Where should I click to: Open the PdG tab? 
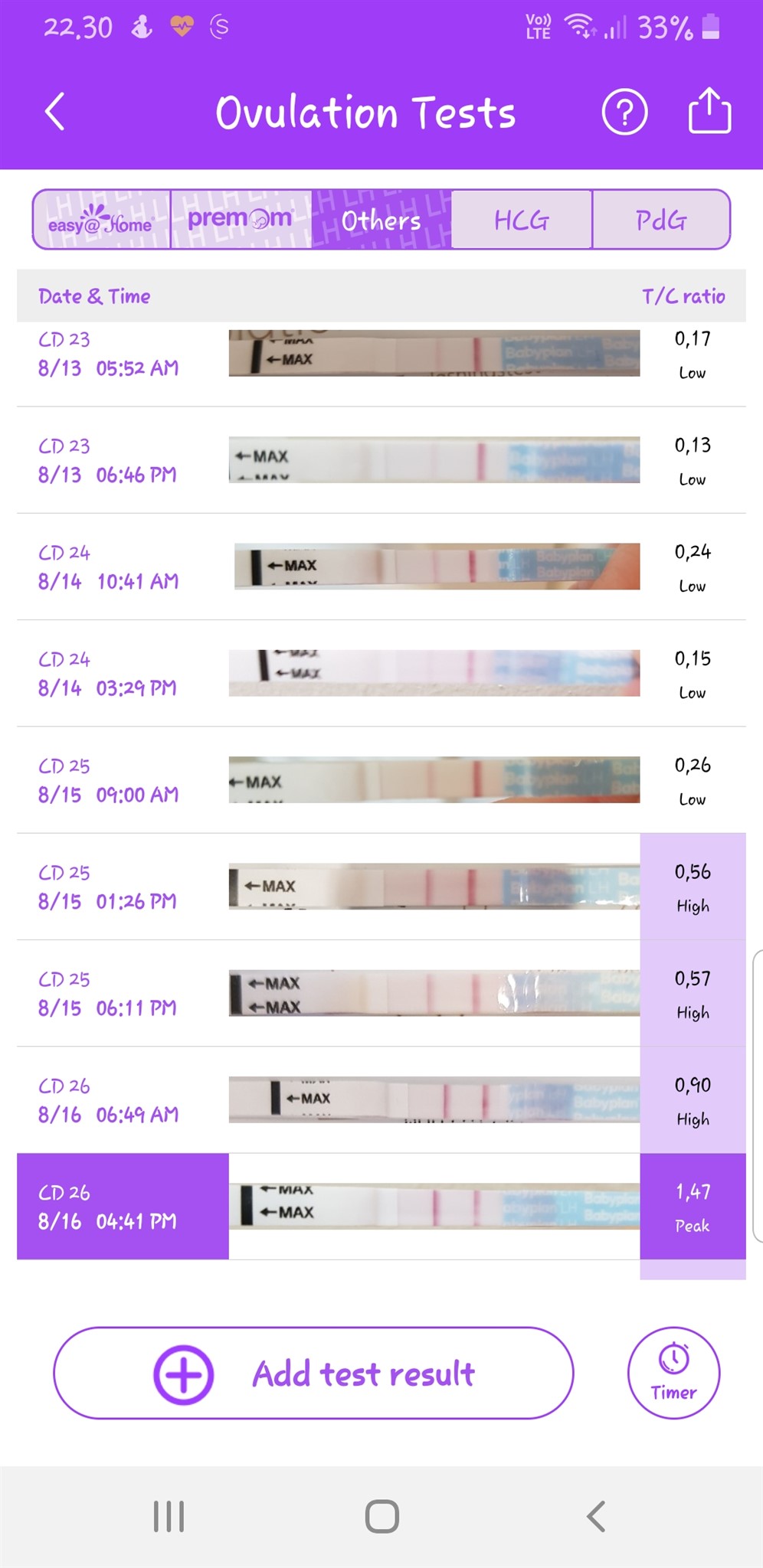click(x=661, y=220)
